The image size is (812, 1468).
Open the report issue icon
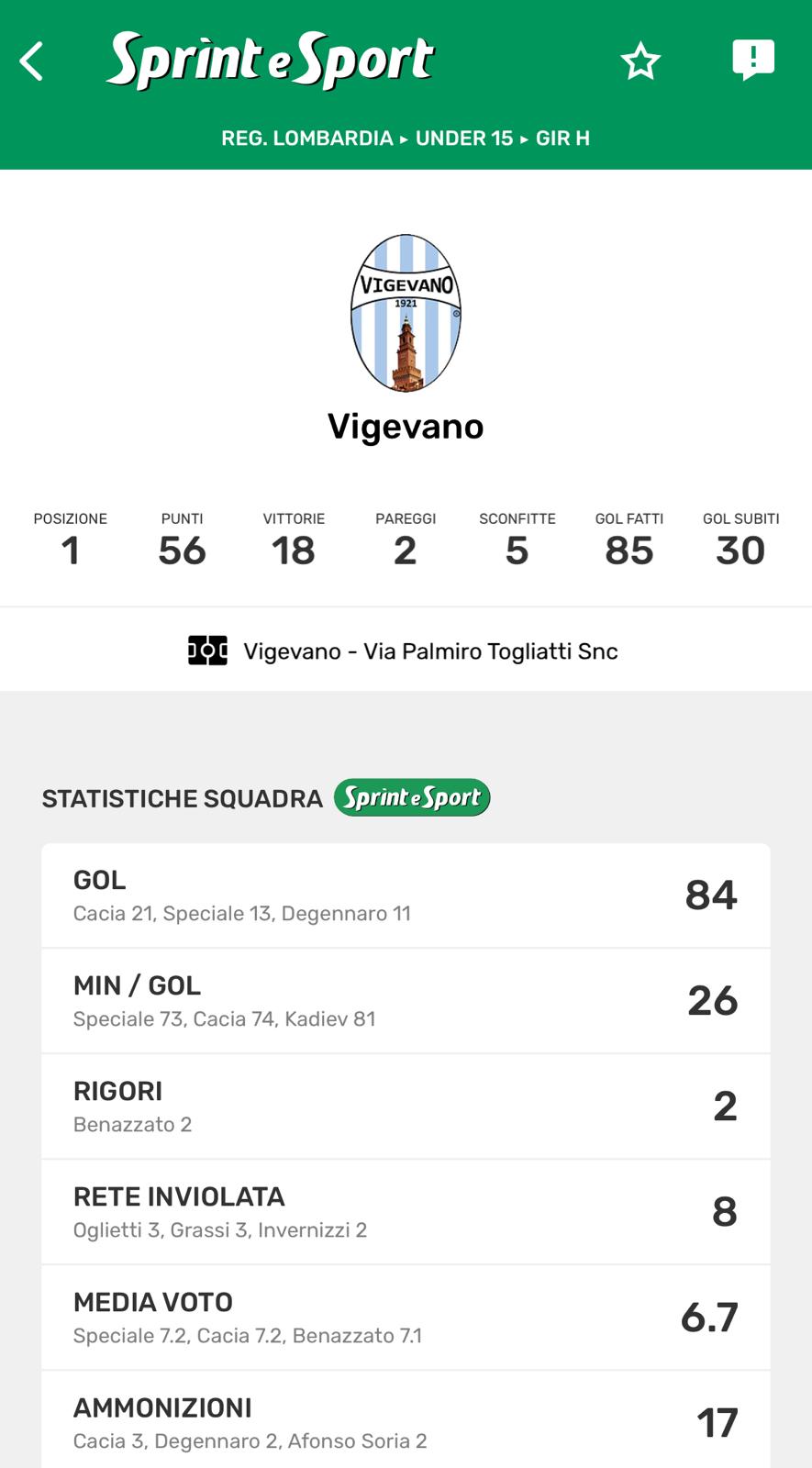[753, 61]
